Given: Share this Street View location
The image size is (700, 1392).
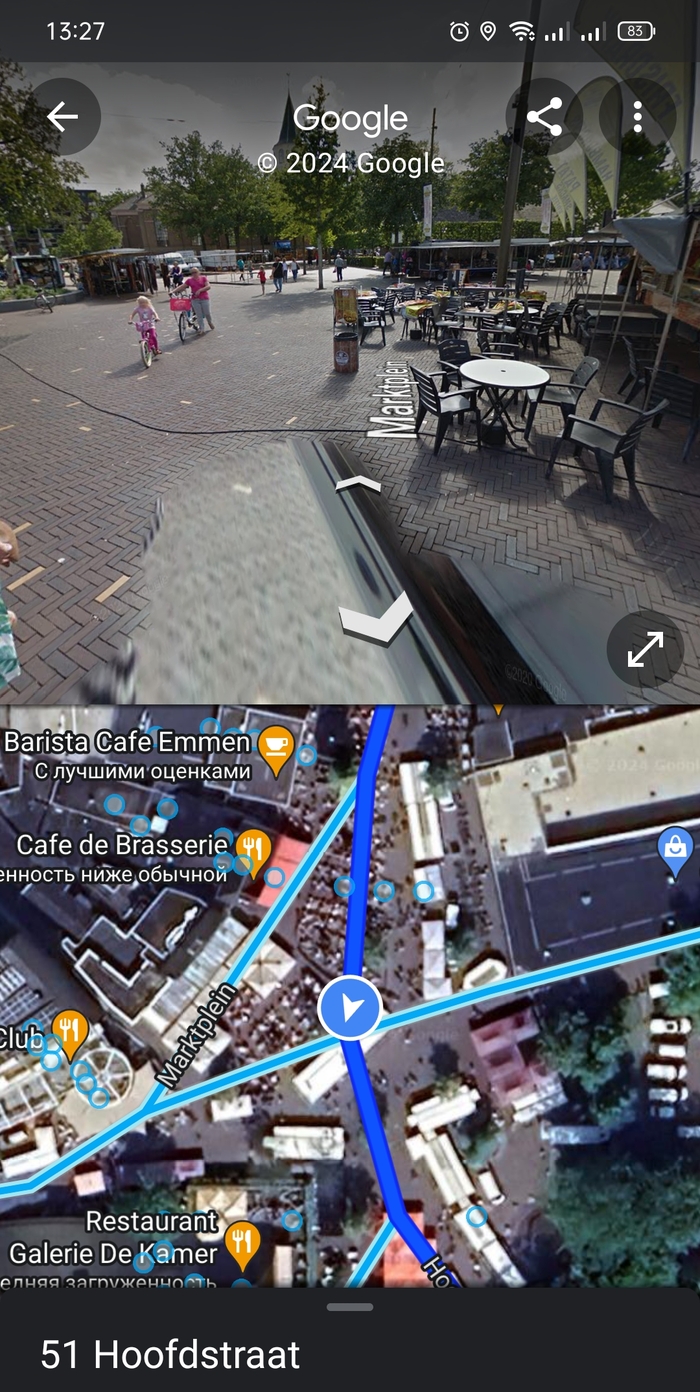Looking at the screenshot, I should [544, 117].
